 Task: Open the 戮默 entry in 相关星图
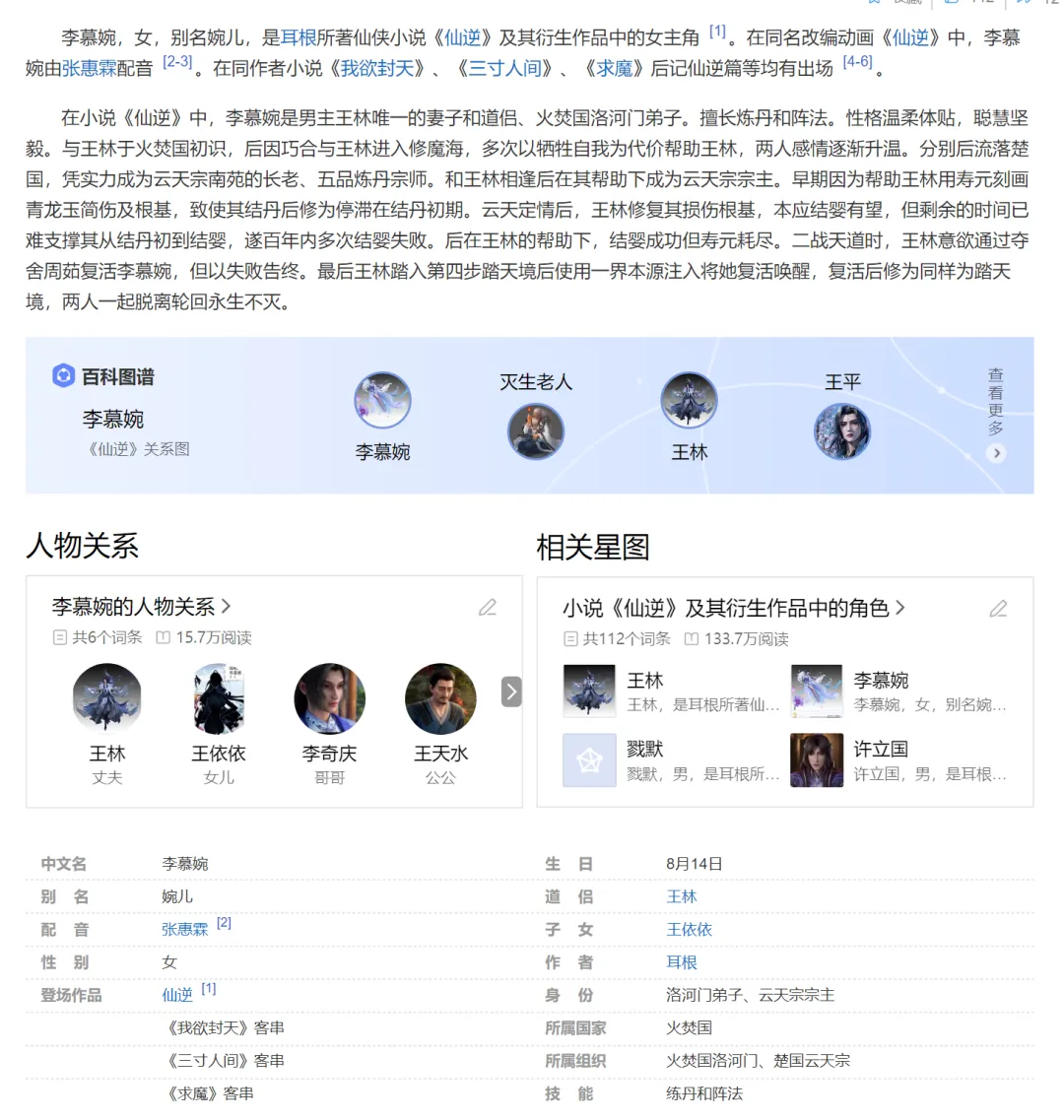click(x=645, y=750)
